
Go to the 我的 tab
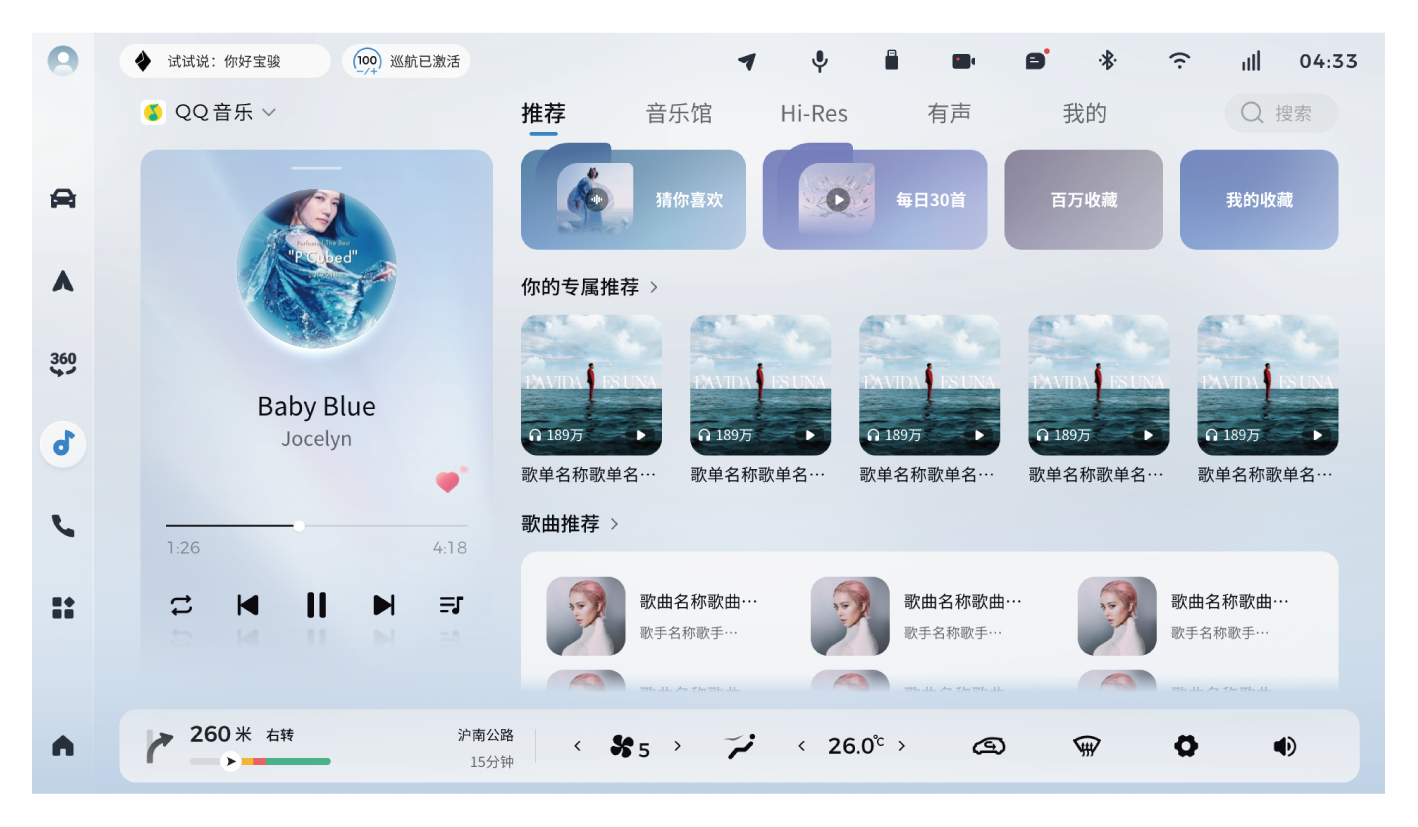coord(1084,114)
